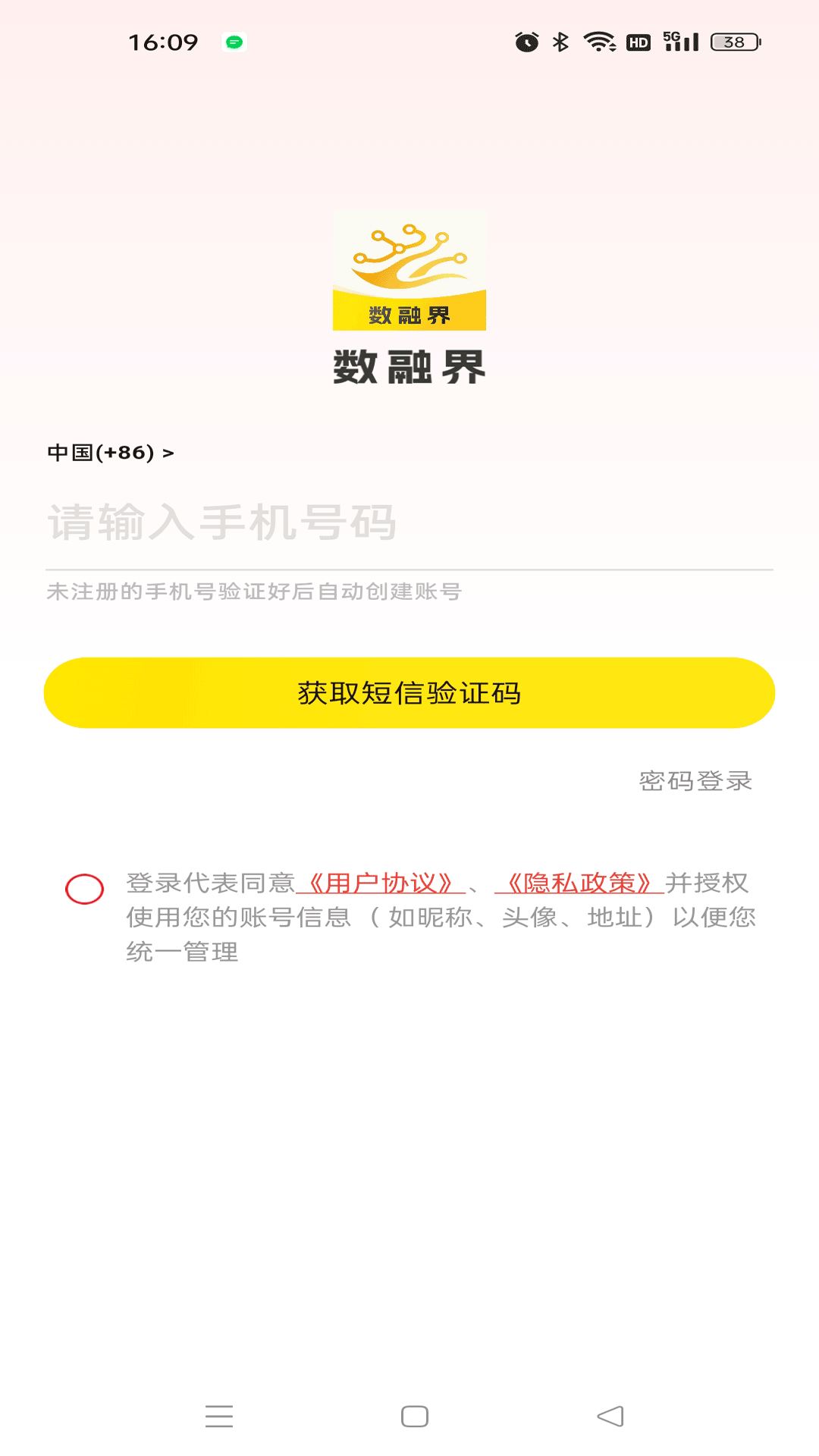Click the Wi-Fi icon in status bar
Image resolution: width=819 pixels, height=1456 pixels.
pyautogui.click(x=600, y=42)
